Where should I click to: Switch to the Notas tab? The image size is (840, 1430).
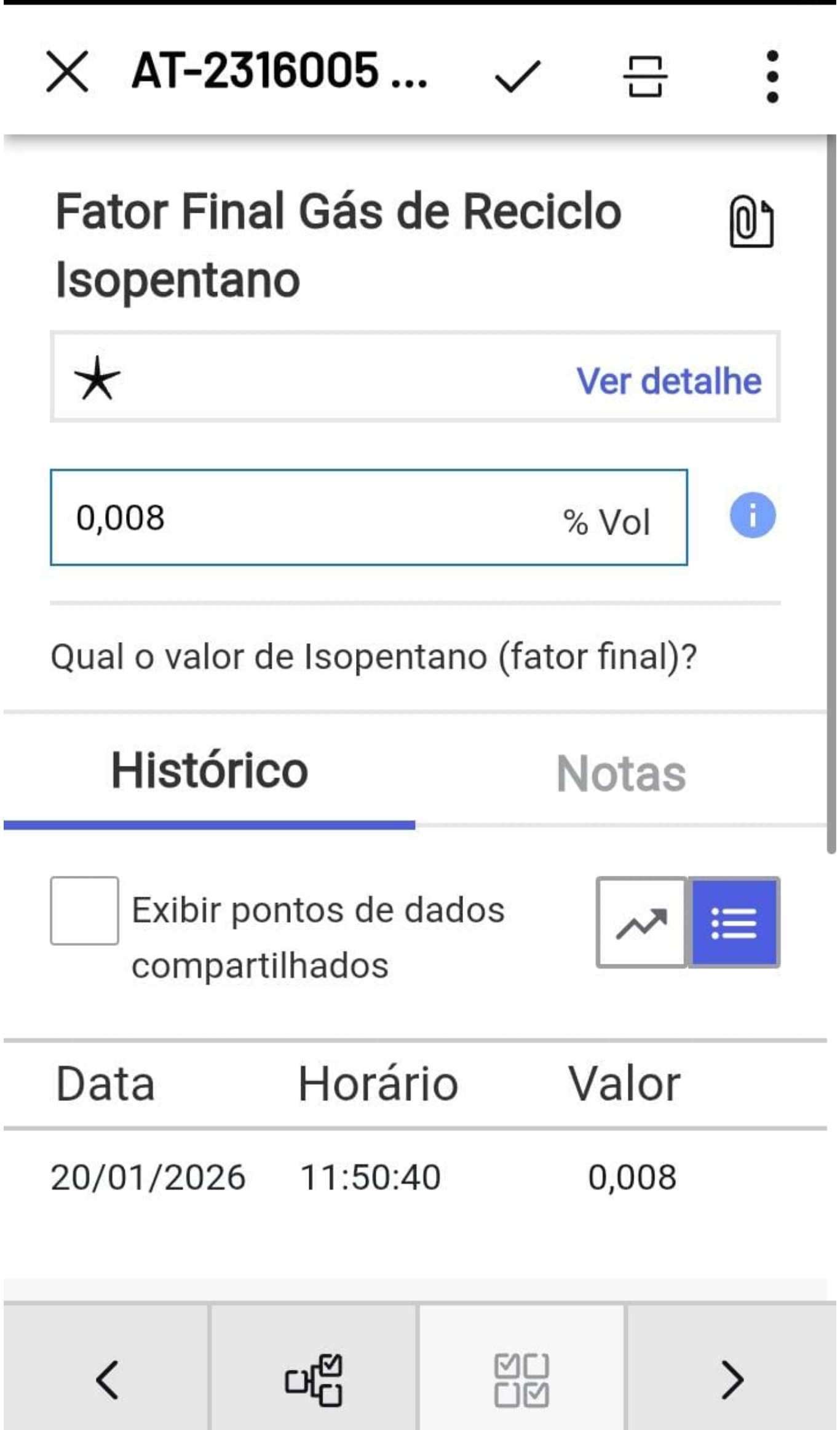click(x=620, y=773)
